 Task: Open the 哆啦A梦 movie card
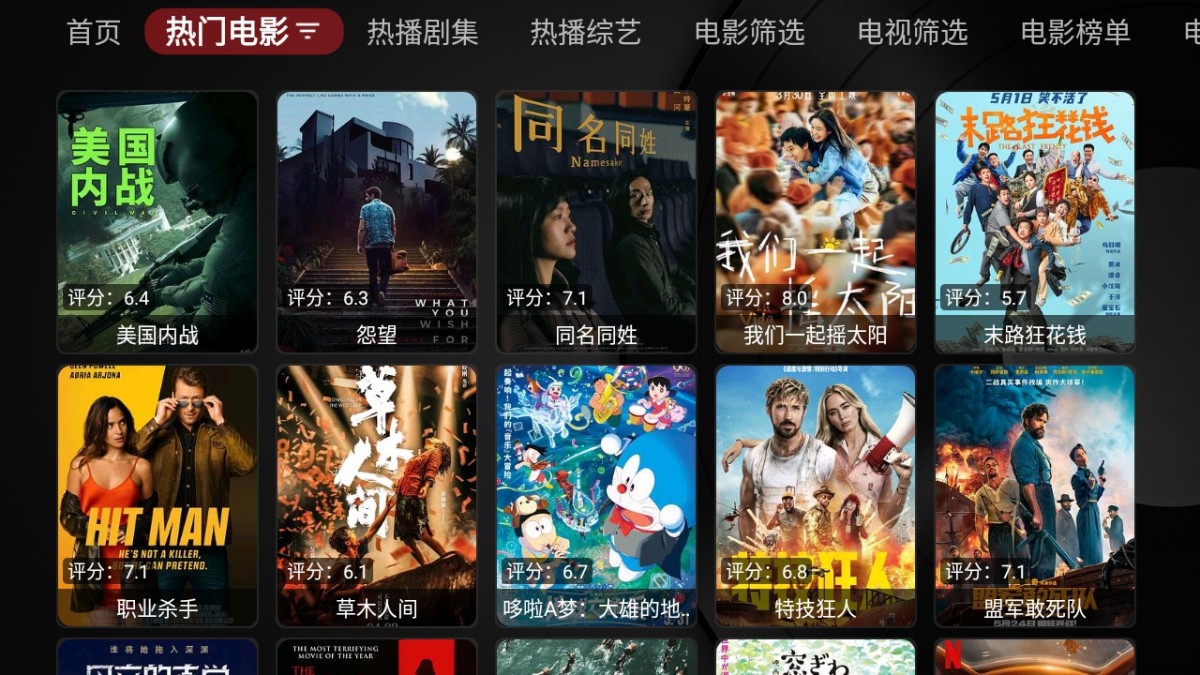click(596, 496)
